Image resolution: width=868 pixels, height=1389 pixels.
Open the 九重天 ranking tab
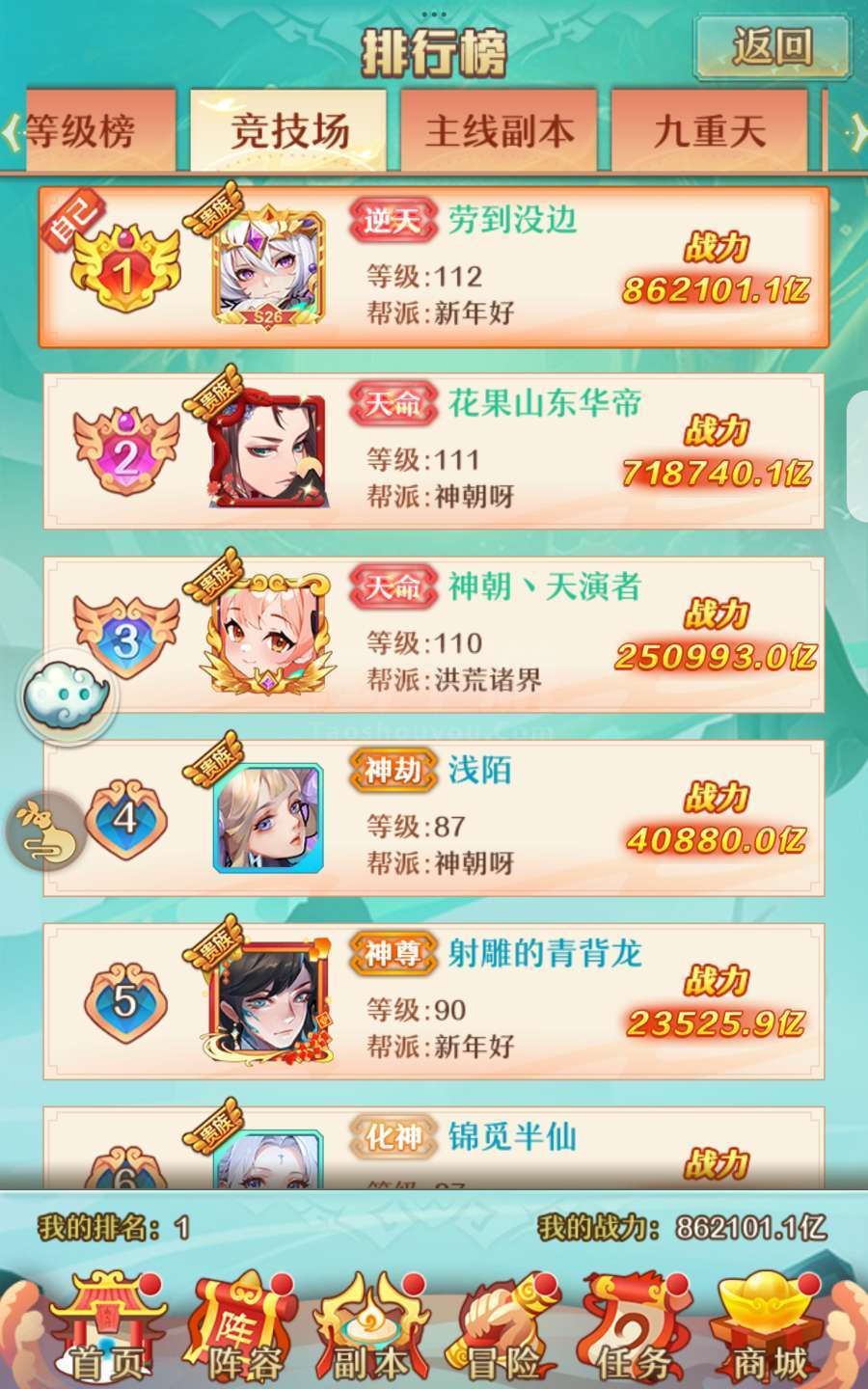coord(709,130)
